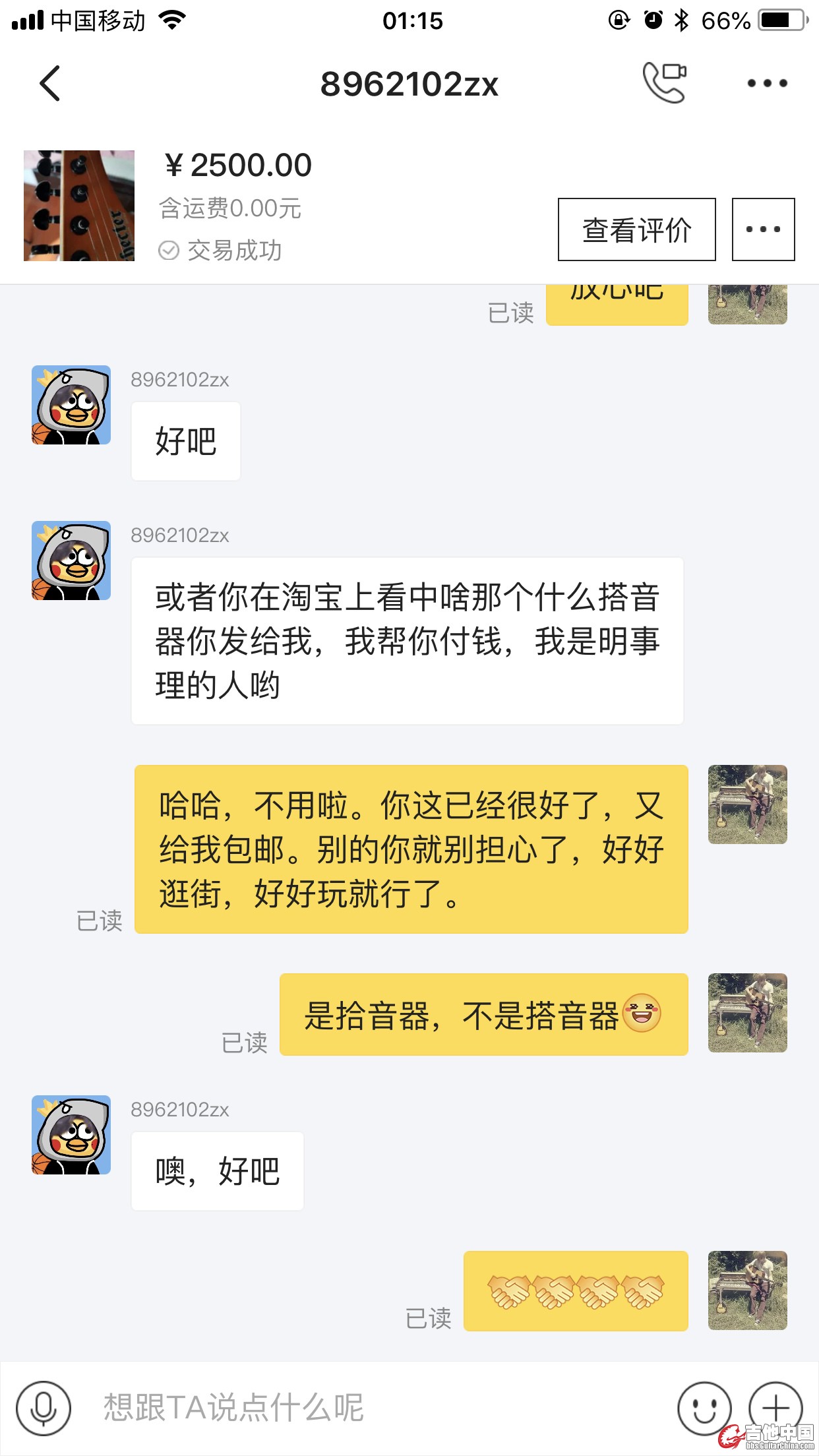This screenshot has height=1456, width=819.
Task: Open more order options beside 查看评价
Action: [x=763, y=229]
